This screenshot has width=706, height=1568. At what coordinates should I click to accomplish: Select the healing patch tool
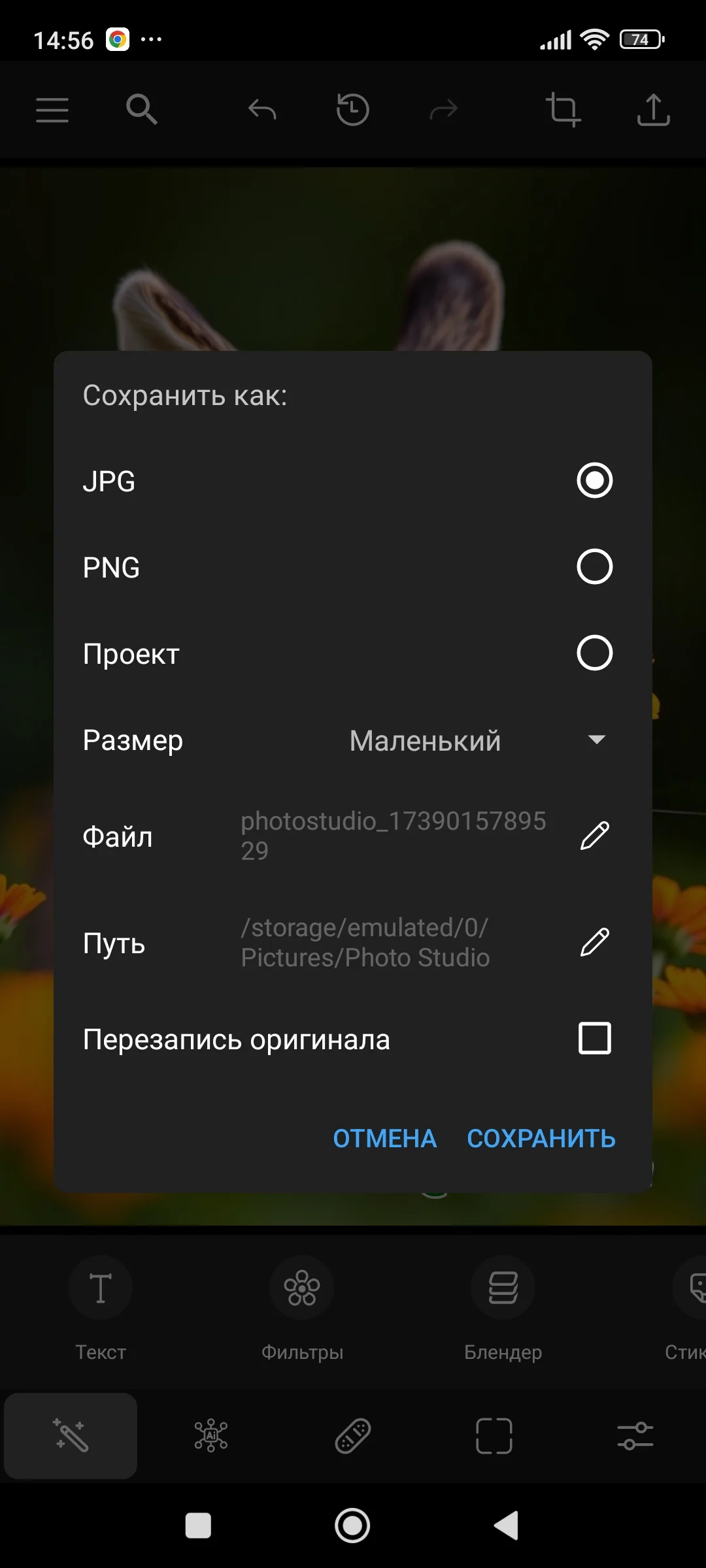353,1436
